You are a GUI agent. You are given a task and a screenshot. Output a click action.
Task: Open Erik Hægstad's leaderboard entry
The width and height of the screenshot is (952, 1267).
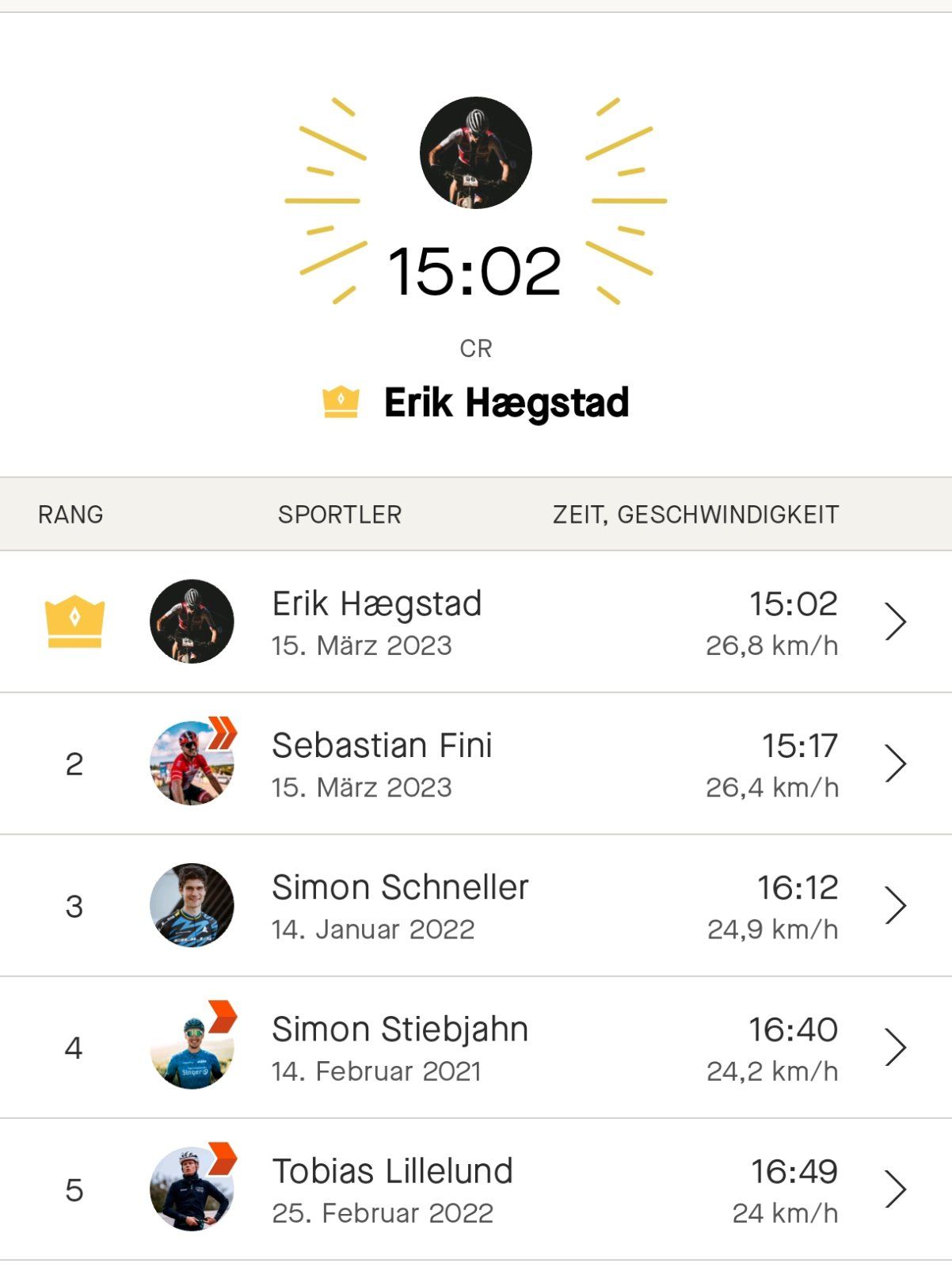[475, 622]
